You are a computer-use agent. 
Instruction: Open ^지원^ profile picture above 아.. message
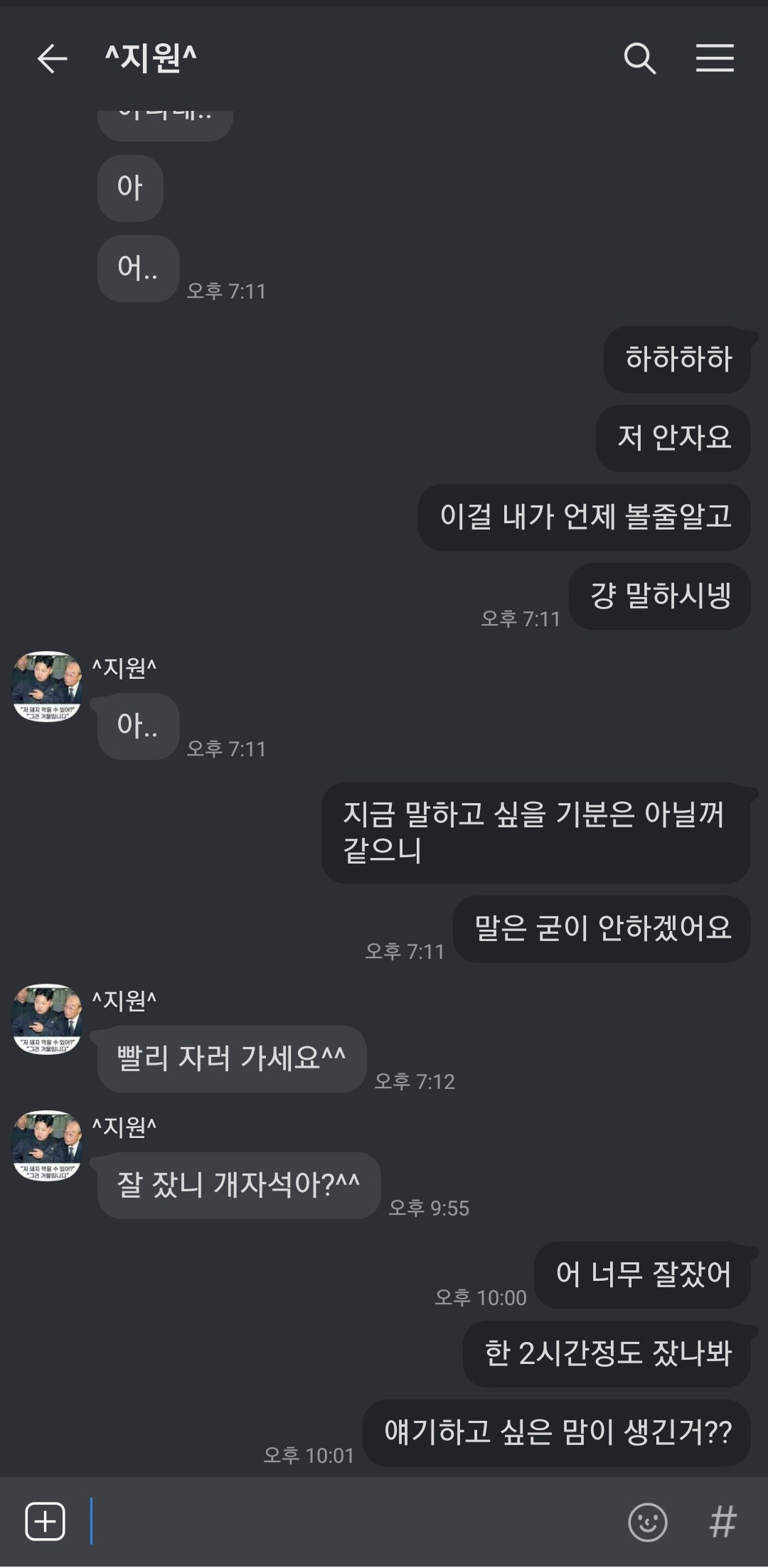click(x=47, y=687)
